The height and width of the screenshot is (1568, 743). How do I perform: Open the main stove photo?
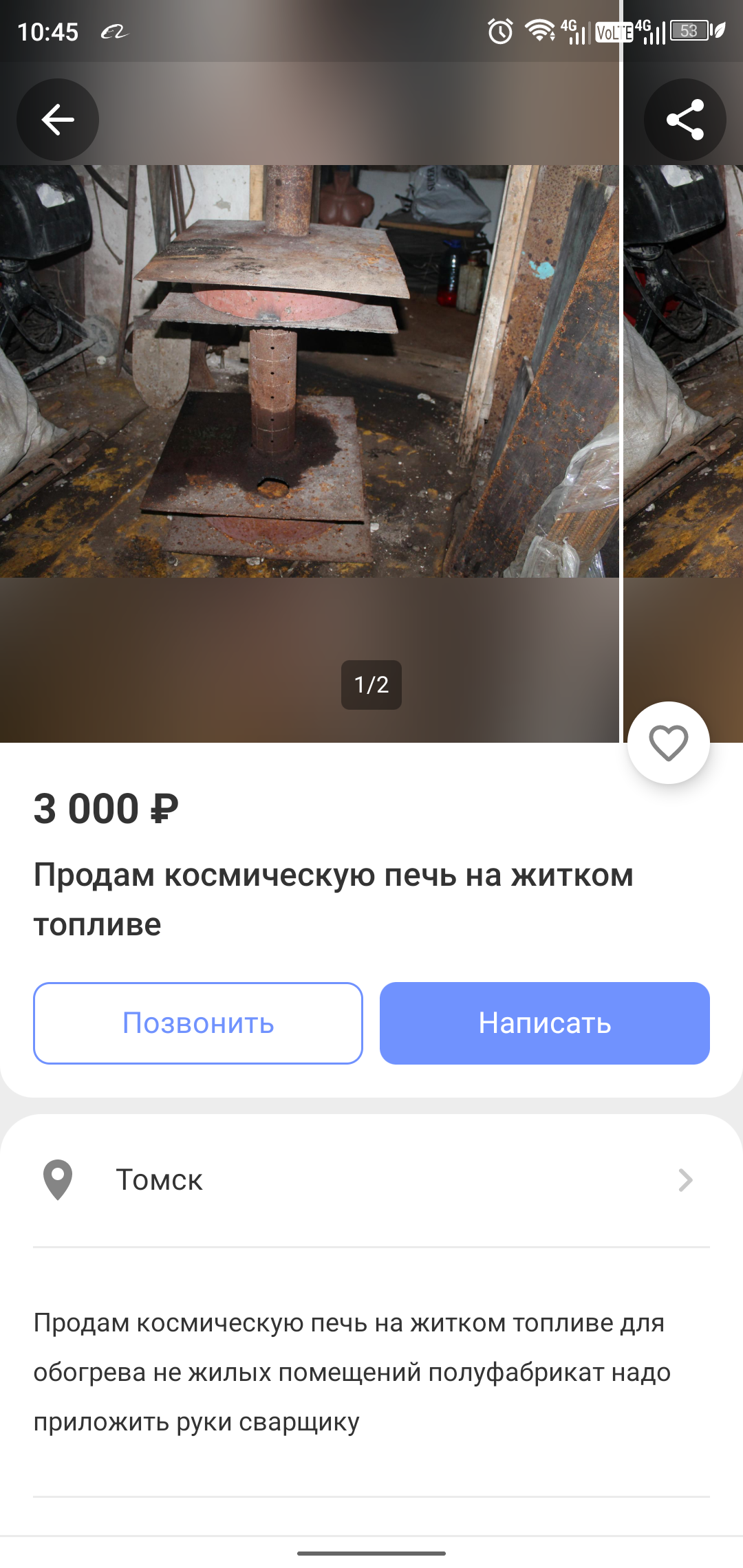tap(310, 371)
